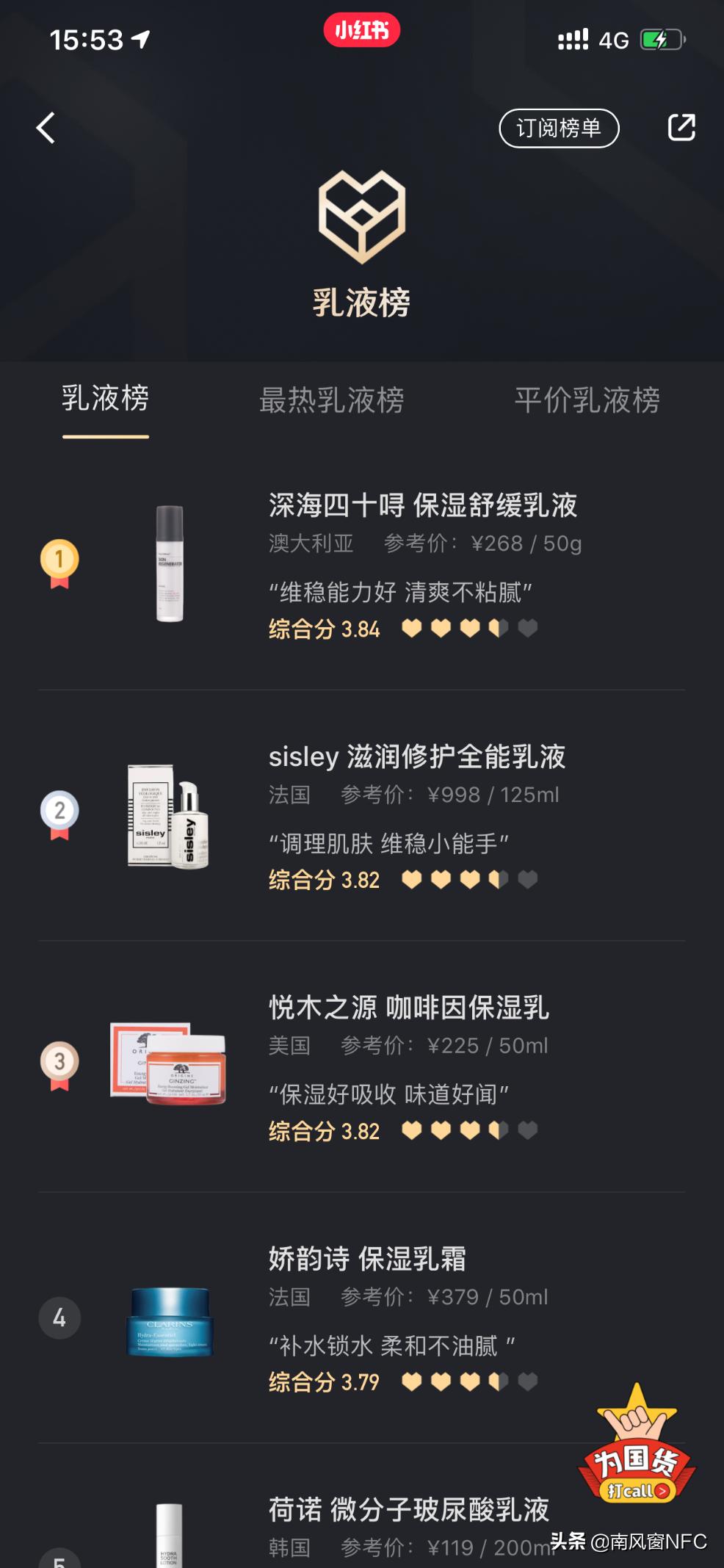Switch to the 最热乳液榜 tab
The width and height of the screenshot is (724, 1568).
tap(332, 401)
